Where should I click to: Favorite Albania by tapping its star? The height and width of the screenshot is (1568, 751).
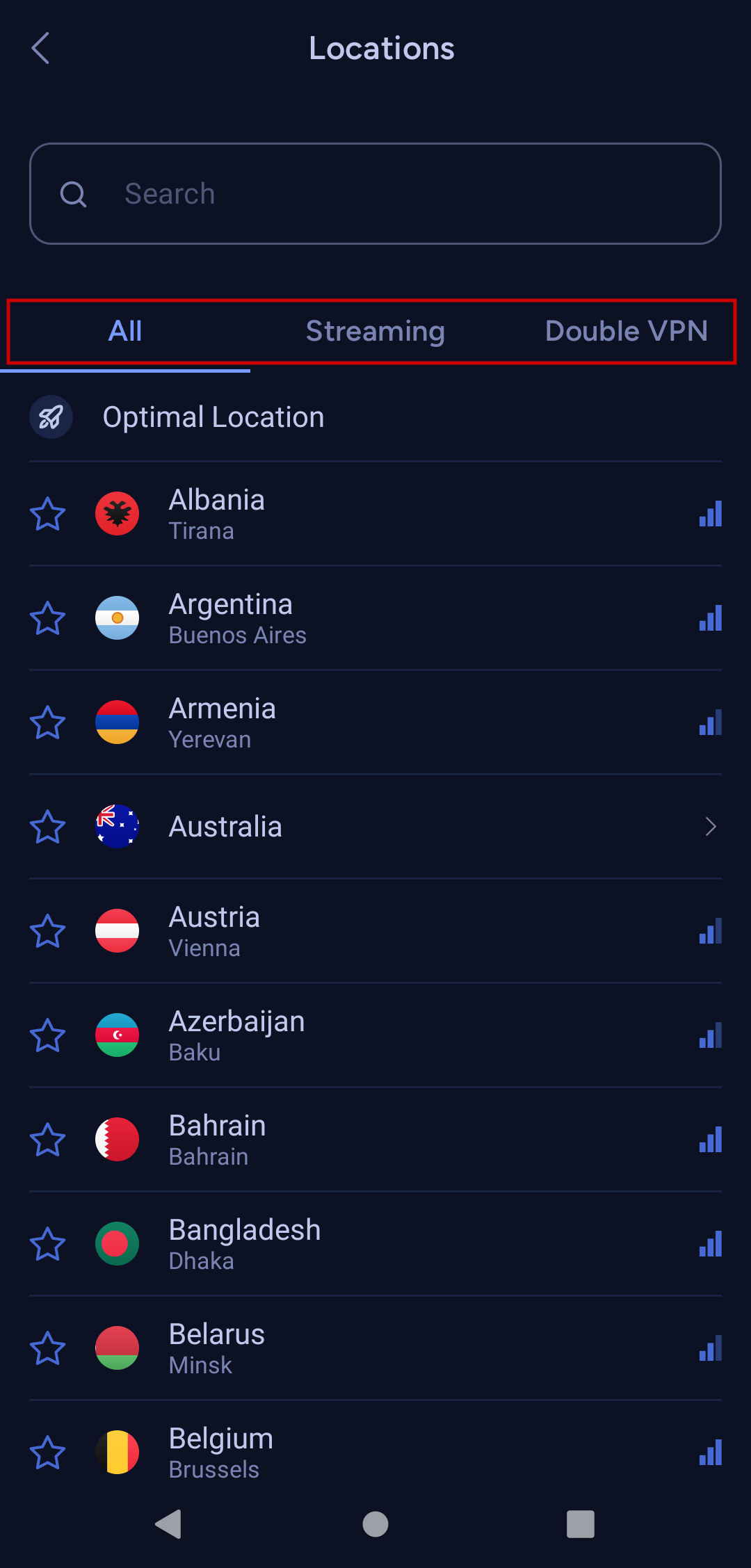click(47, 513)
